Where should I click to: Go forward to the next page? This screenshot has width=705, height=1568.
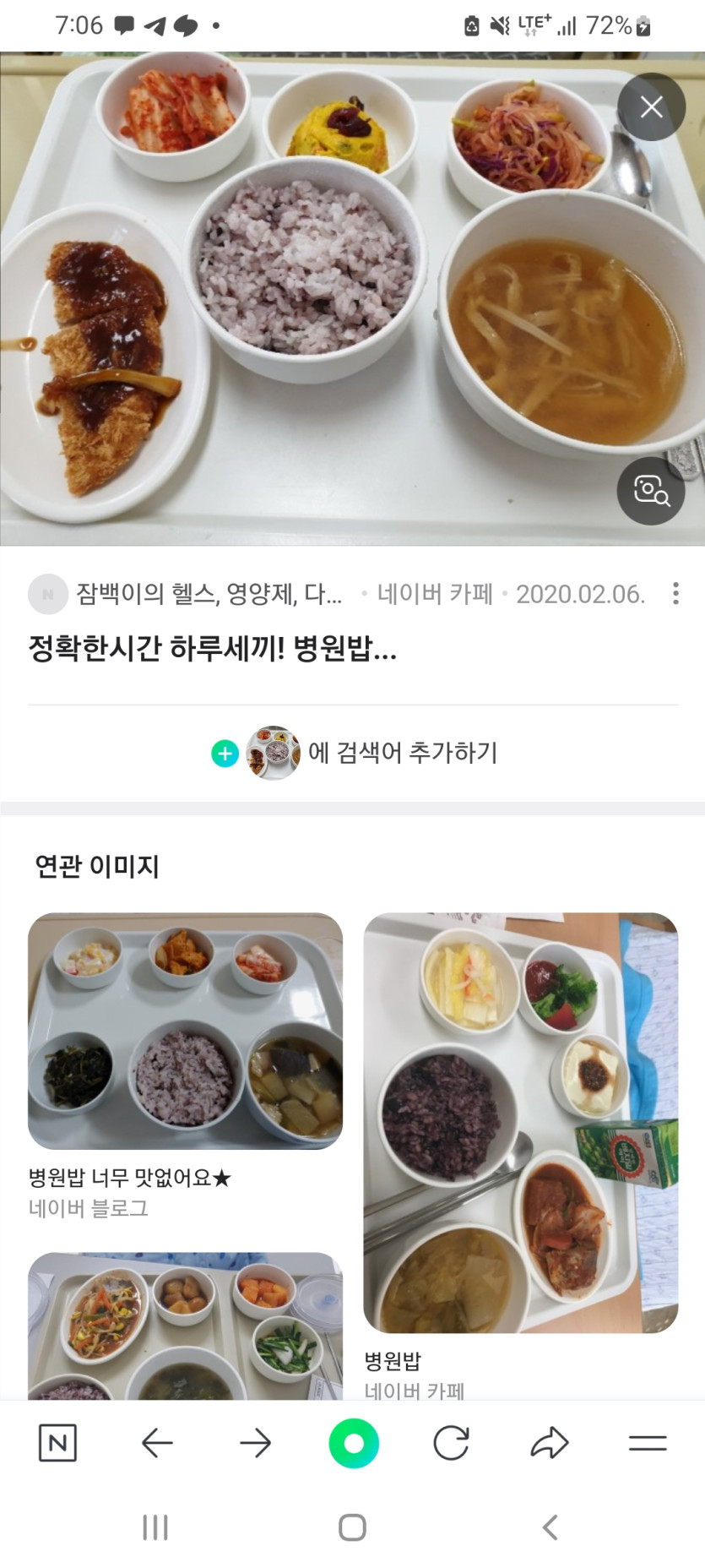click(x=255, y=1443)
